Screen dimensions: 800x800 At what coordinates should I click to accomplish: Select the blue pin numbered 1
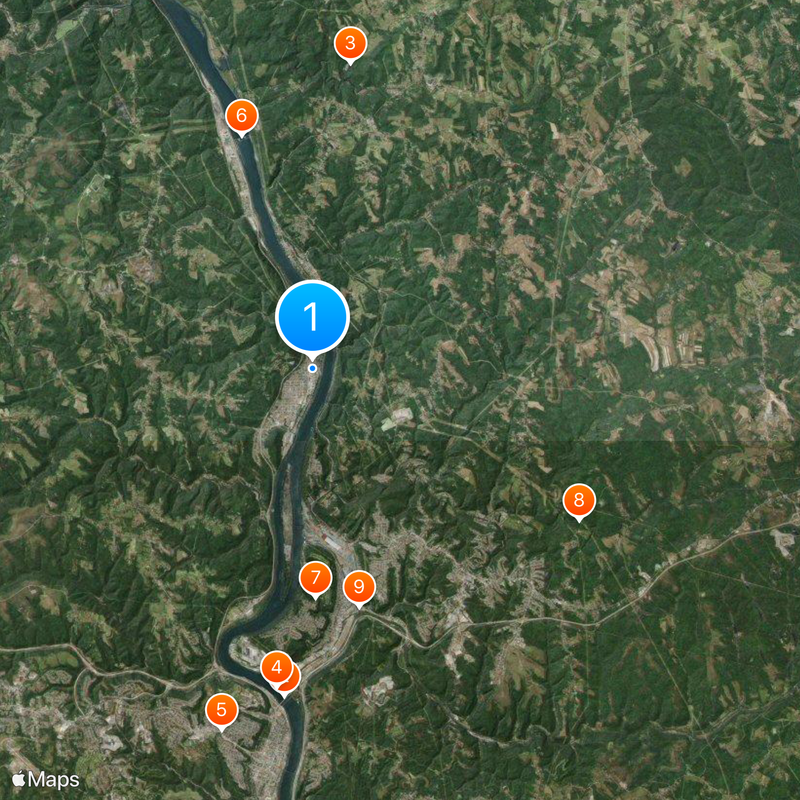pos(312,318)
